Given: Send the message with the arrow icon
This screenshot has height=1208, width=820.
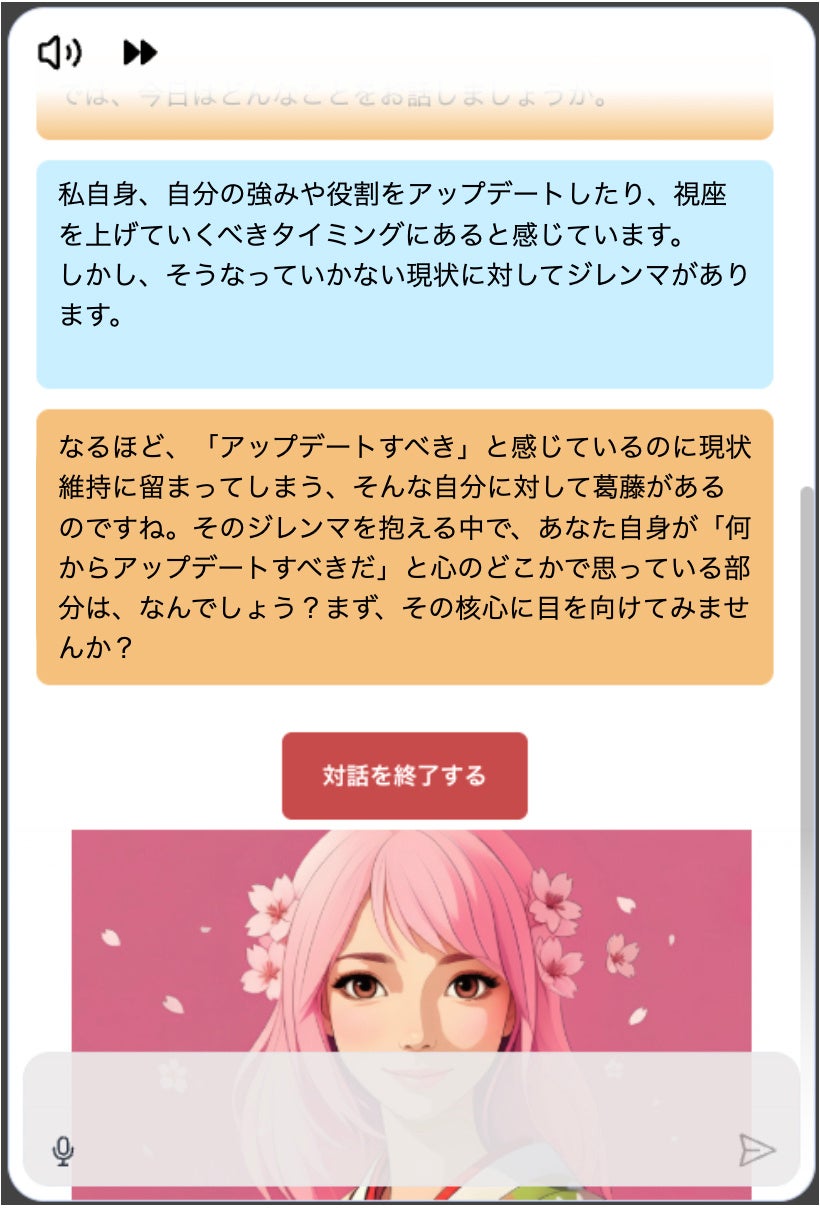Looking at the screenshot, I should [756, 1150].
